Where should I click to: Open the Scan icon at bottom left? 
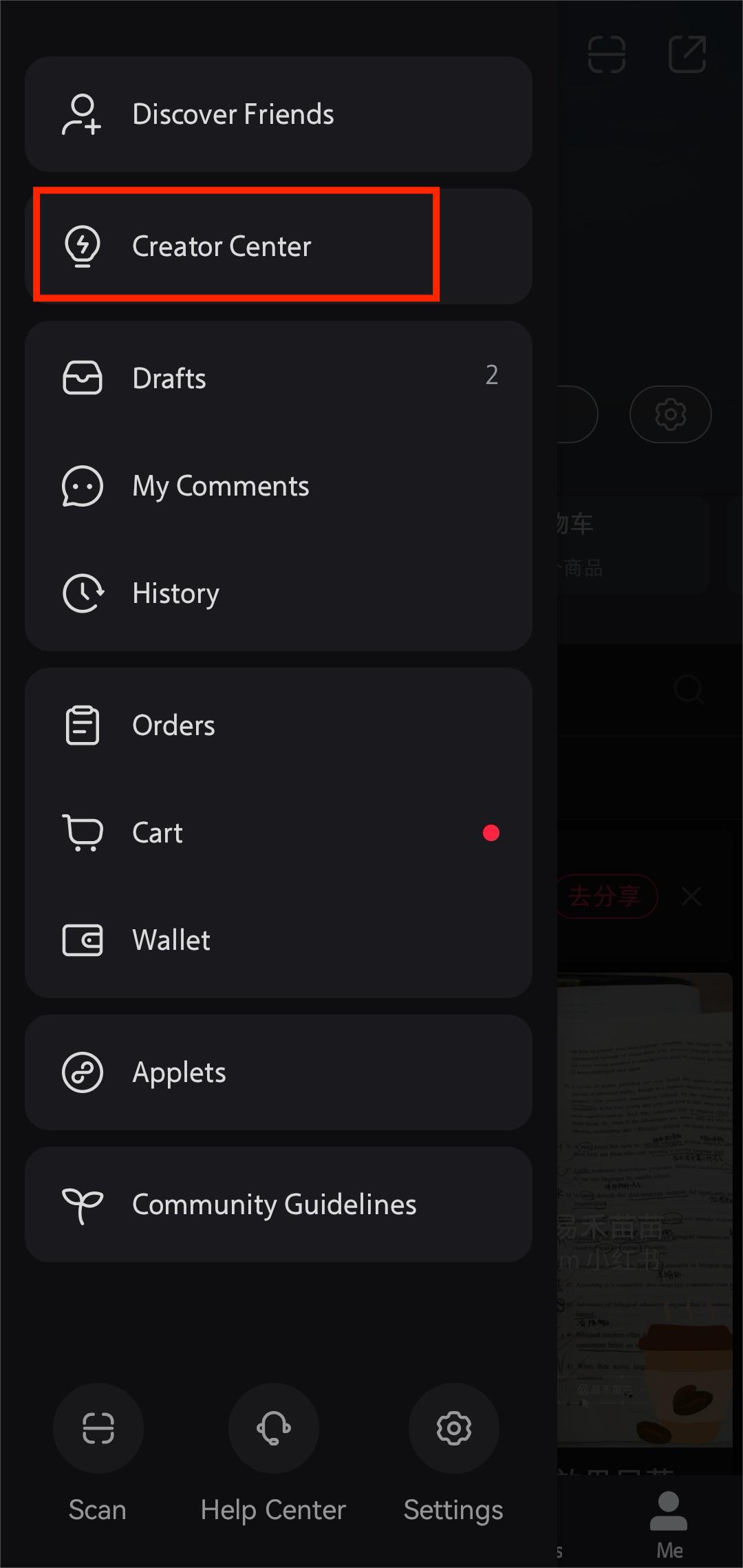point(98,1428)
